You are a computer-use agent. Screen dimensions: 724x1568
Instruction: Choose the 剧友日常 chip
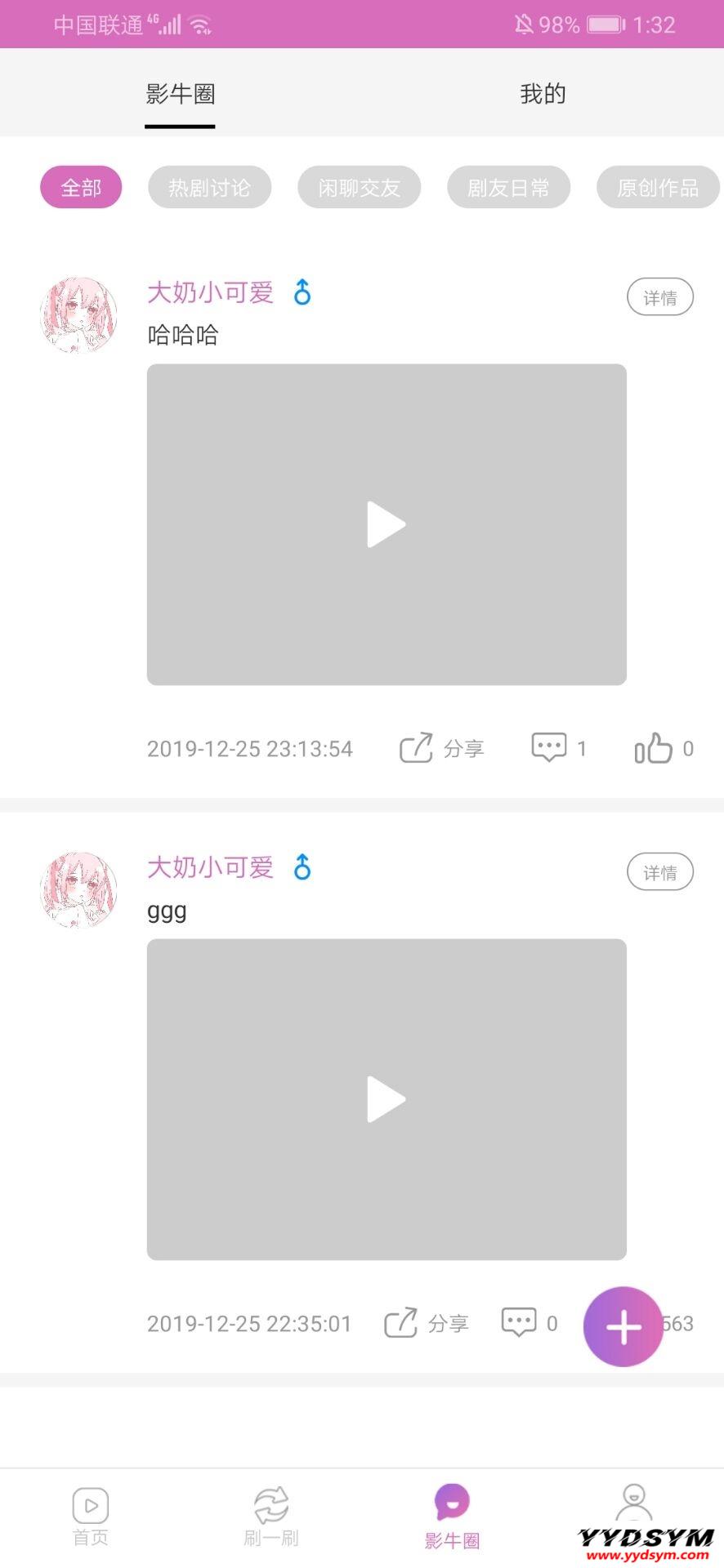(508, 188)
